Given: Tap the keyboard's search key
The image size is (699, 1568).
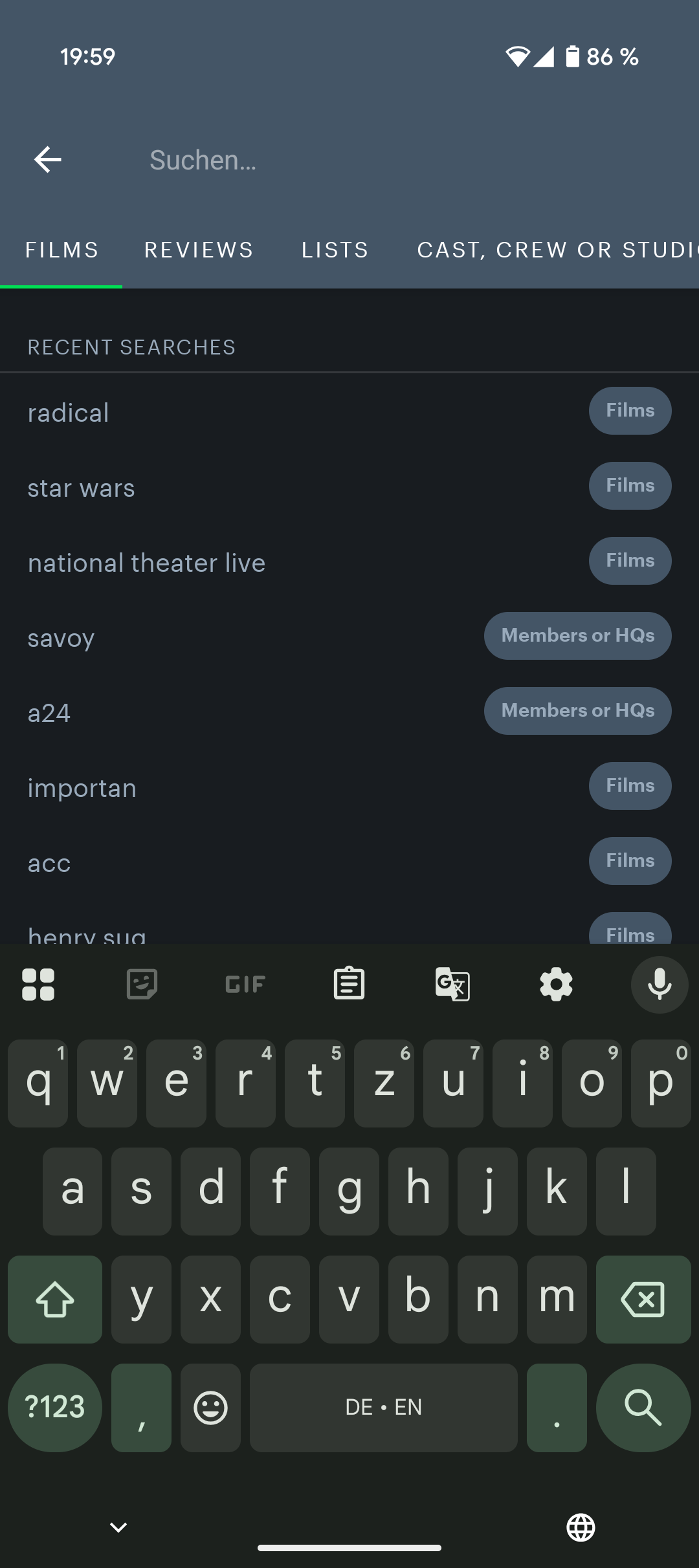Looking at the screenshot, I should pos(643,1408).
